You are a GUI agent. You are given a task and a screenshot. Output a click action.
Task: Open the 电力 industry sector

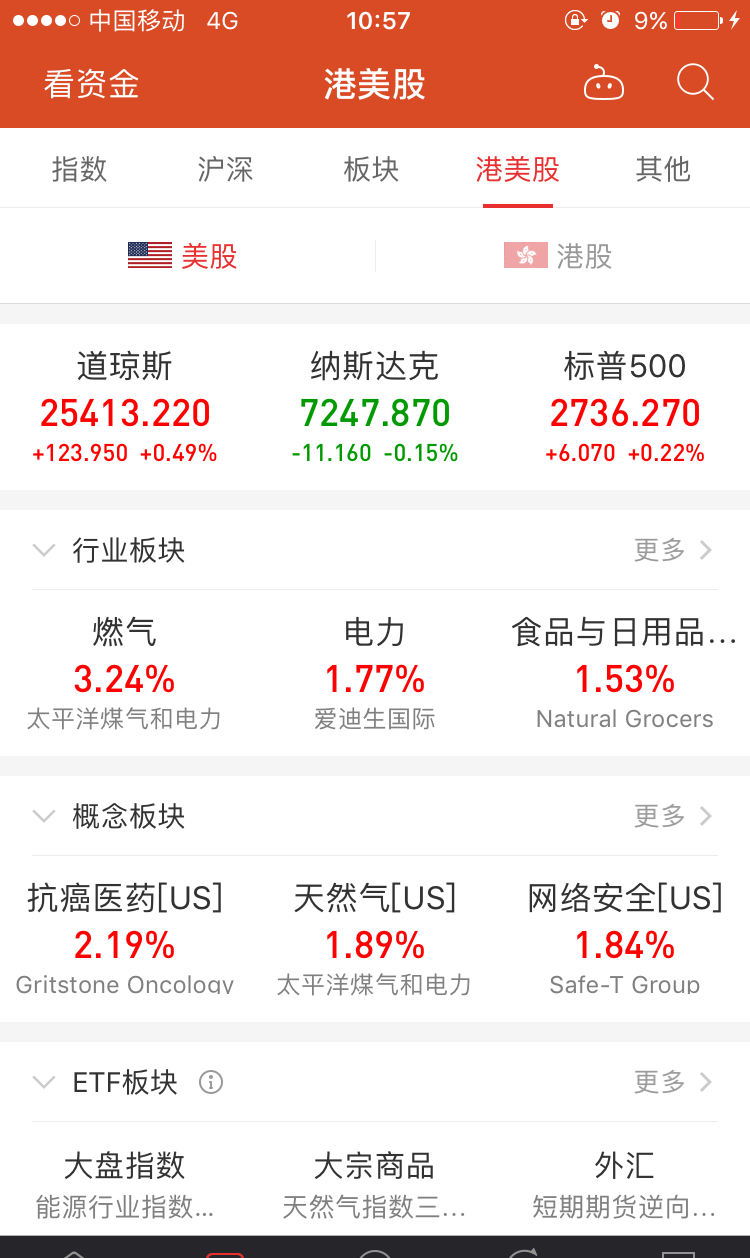pyautogui.click(x=375, y=674)
